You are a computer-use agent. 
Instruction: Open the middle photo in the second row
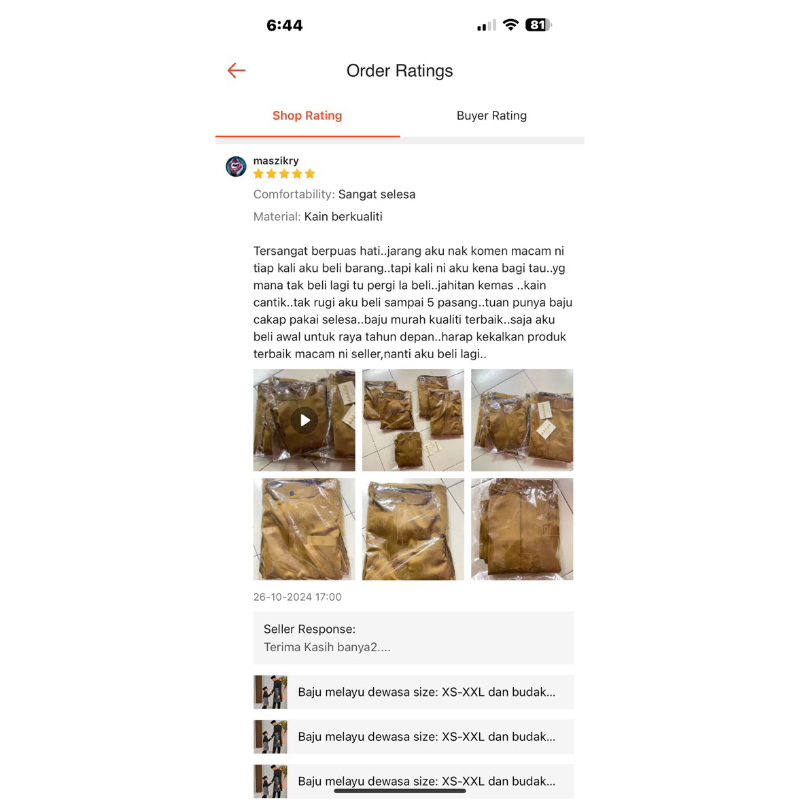pyautogui.click(x=413, y=529)
